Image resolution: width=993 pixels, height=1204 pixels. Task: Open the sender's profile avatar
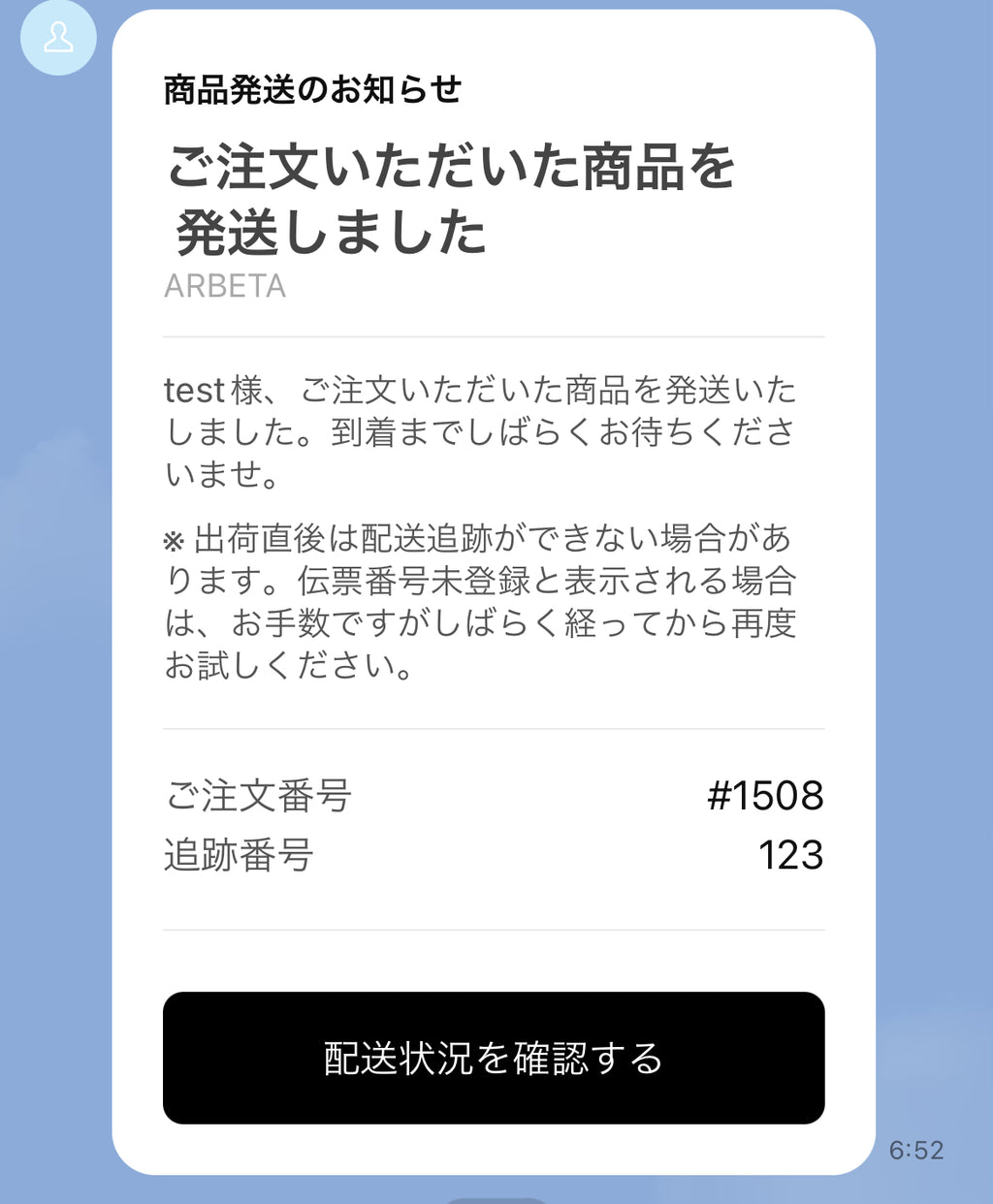pos(58,37)
